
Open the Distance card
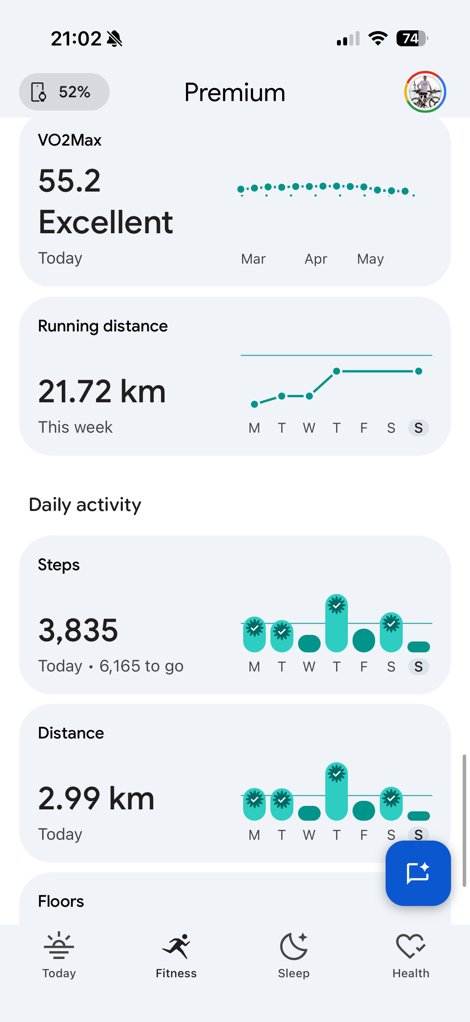tap(235, 783)
